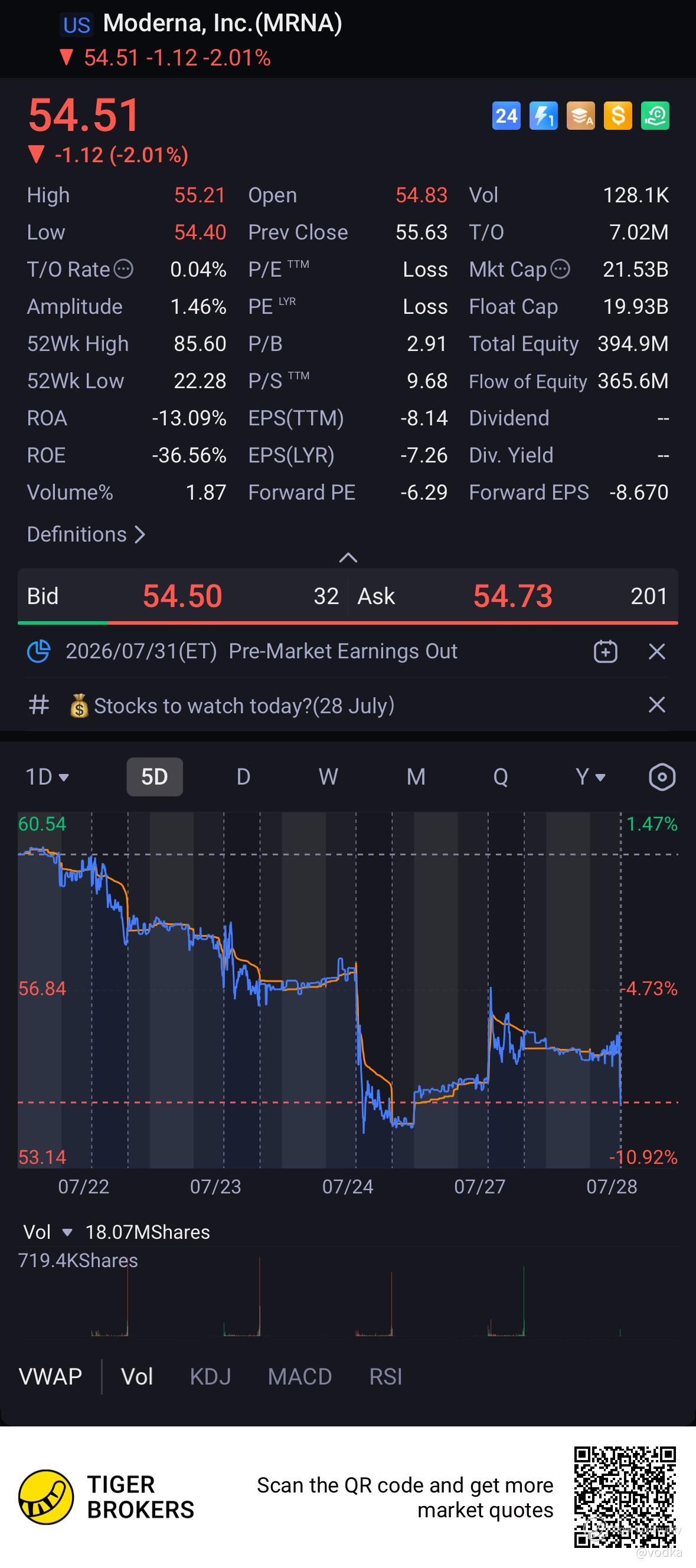The width and height of the screenshot is (696, 1568).
Task: Open the Definitions link
Action: tap(86, 534)
